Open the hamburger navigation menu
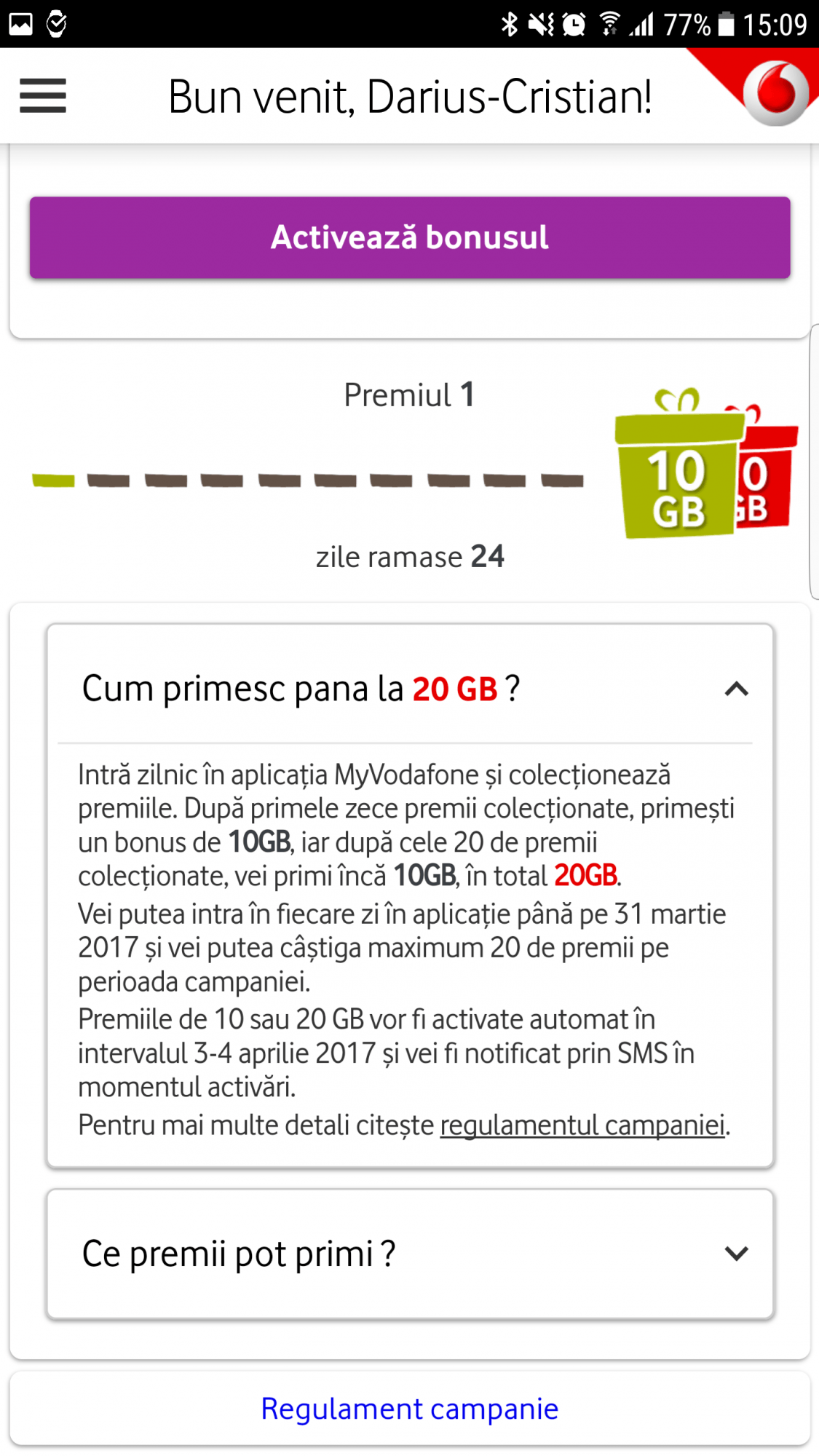This screenshot has width=819, height=1456. pos(43,96)
